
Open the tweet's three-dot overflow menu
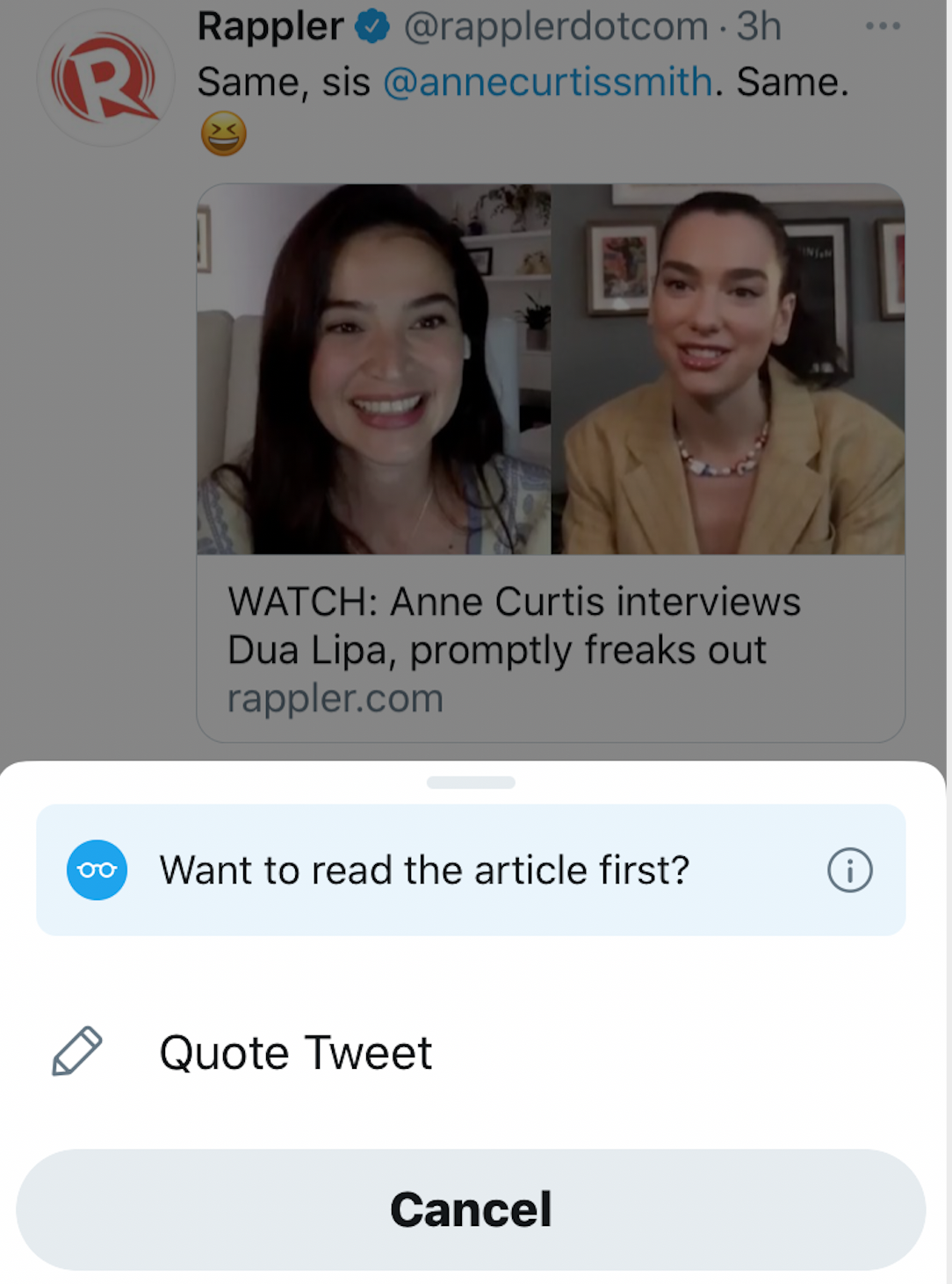point(882,26)
